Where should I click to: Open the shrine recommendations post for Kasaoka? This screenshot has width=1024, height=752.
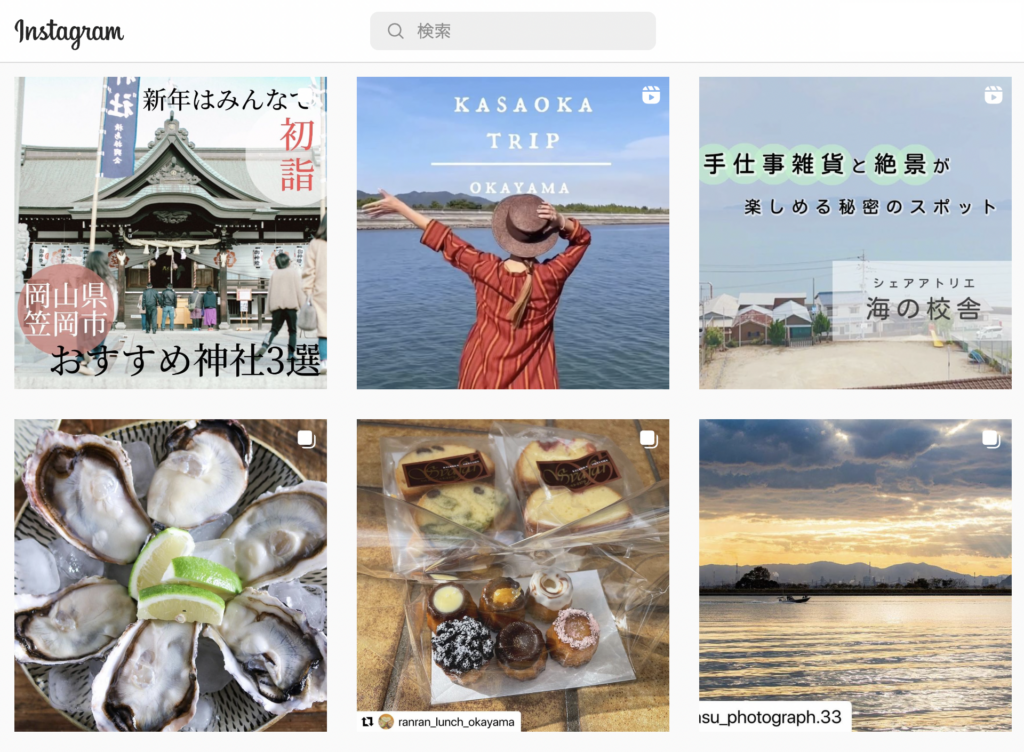pyautogui.click(x=170, y=233)
